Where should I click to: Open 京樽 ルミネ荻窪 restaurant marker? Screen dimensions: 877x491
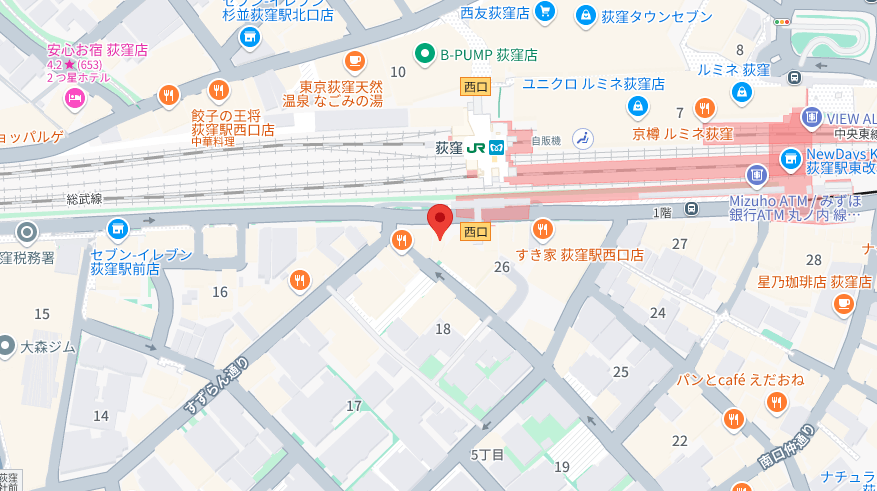705,108
